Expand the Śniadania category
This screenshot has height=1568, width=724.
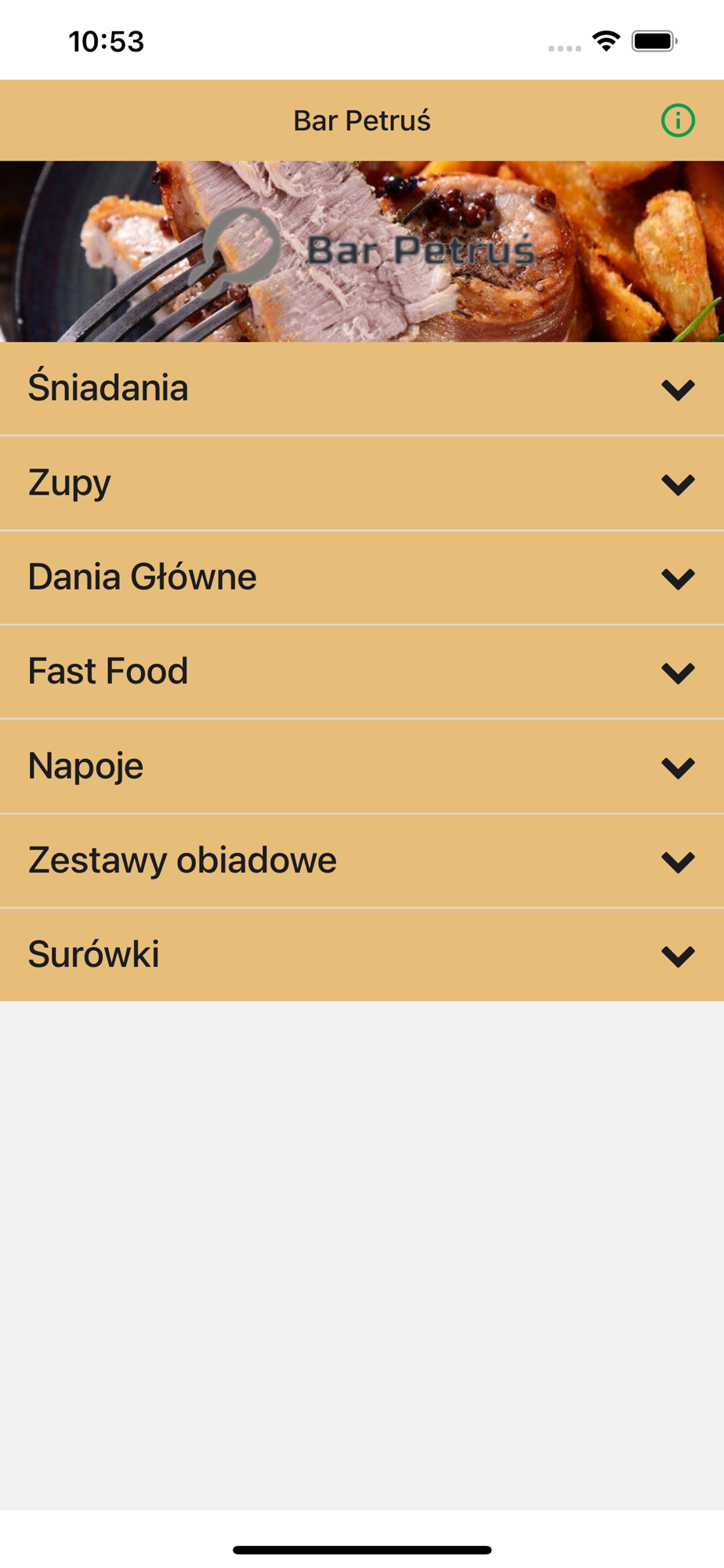pyautogui.click(x=362, y=389)
